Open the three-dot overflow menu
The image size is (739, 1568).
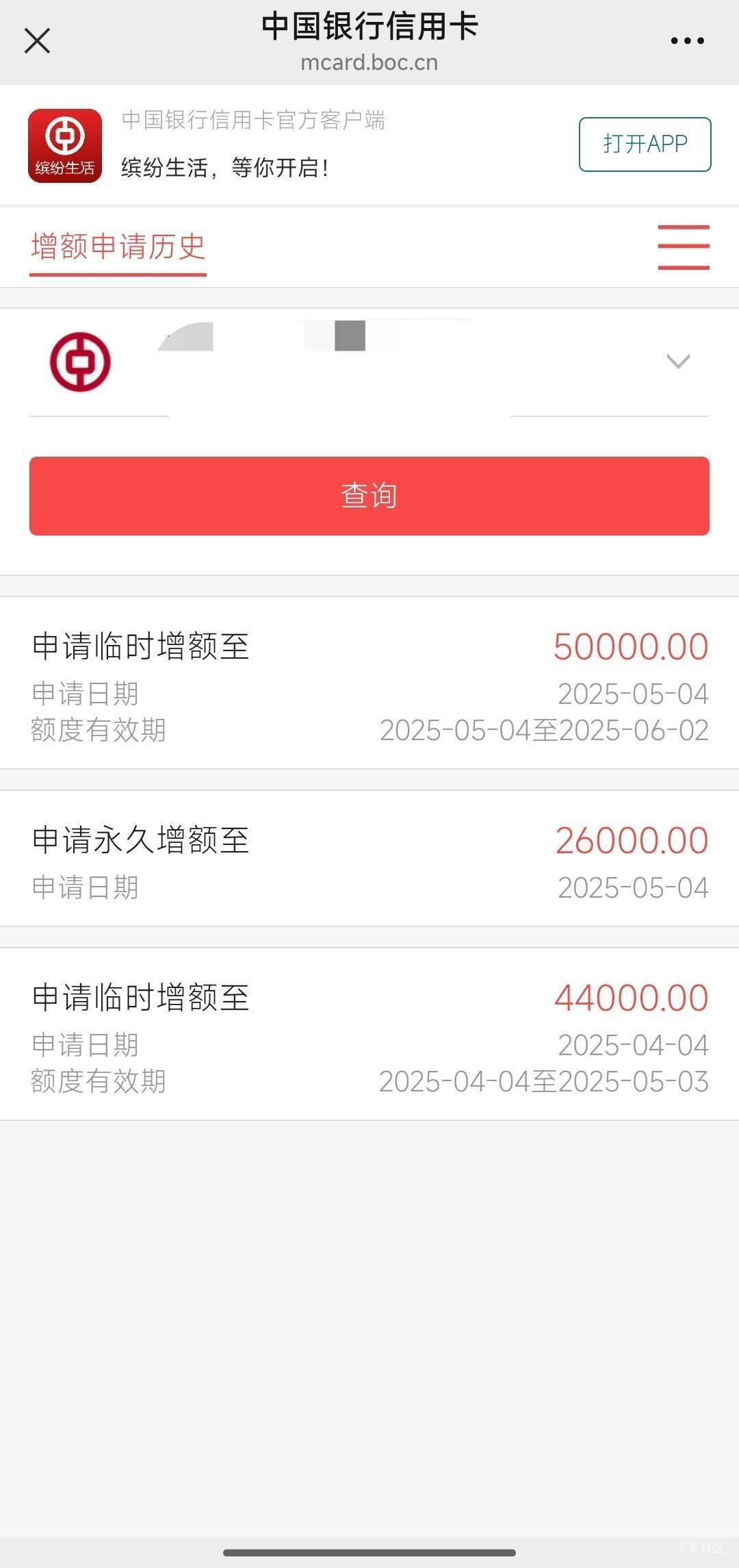tap(687, 41)
